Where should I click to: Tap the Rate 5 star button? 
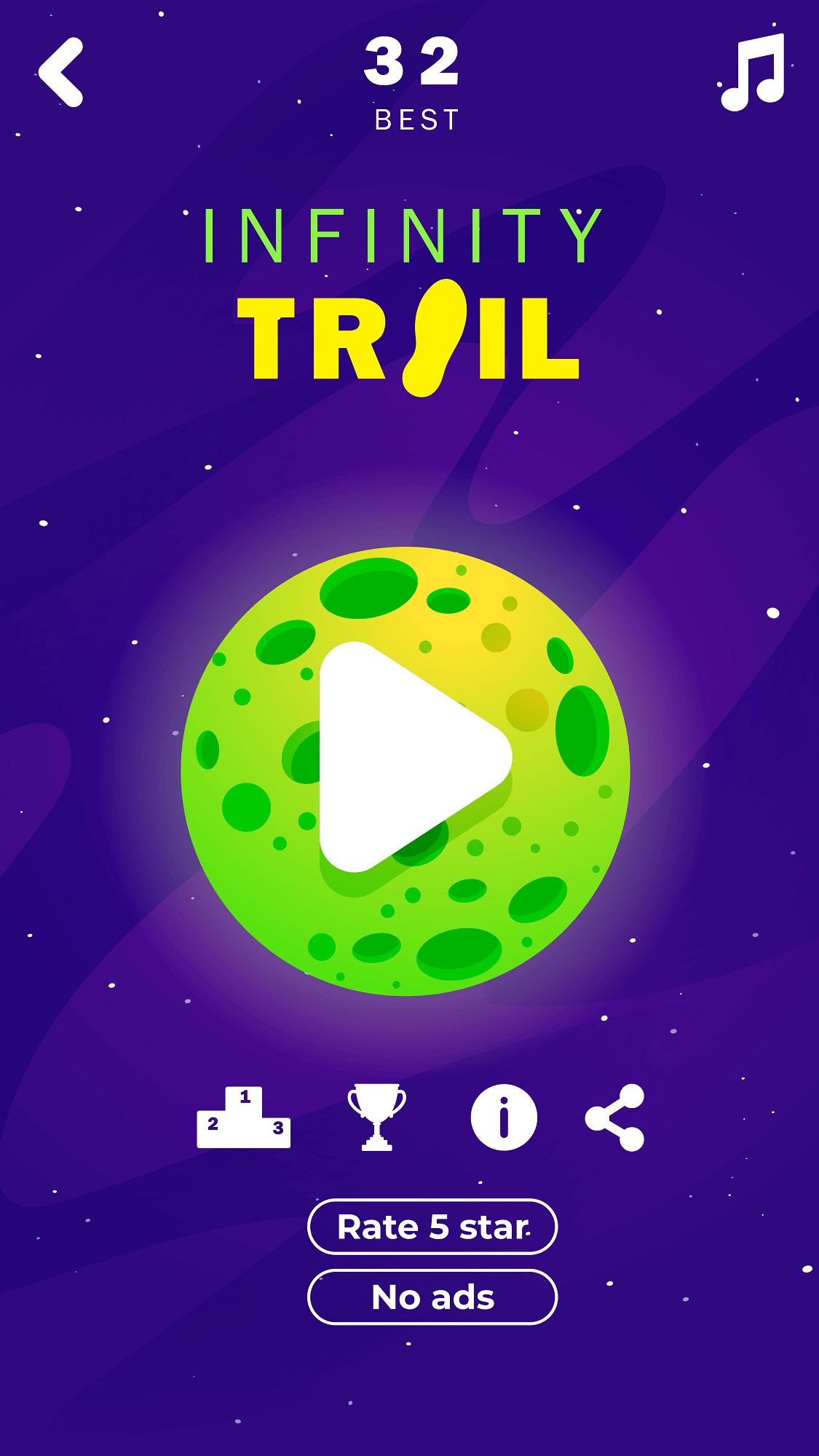pyautogui.click(x=432, y=1227)
